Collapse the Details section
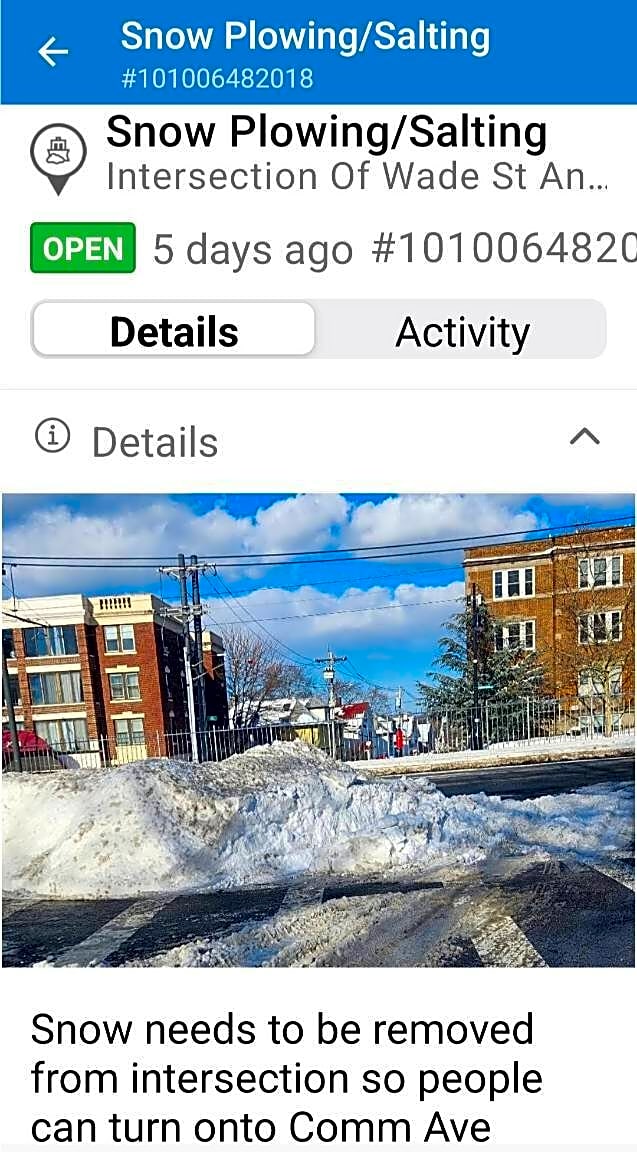637x1152 pixels. 584,437
